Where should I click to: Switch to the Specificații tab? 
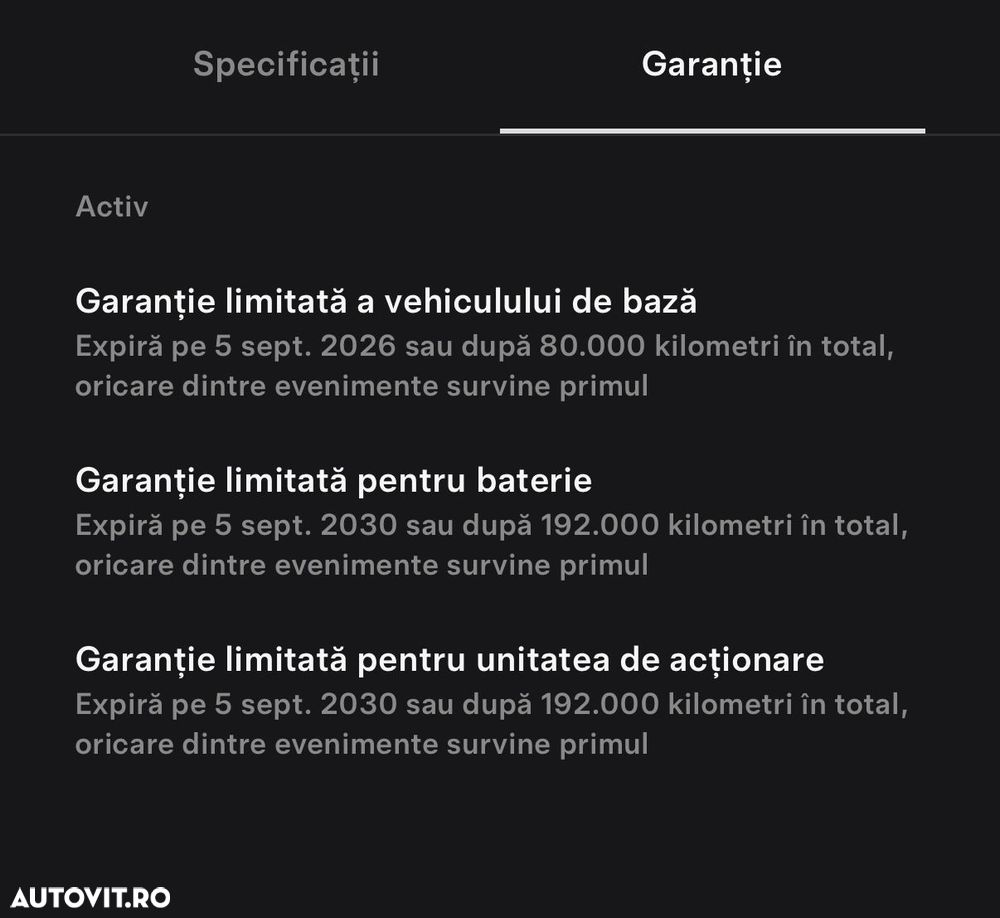point(286,65)
